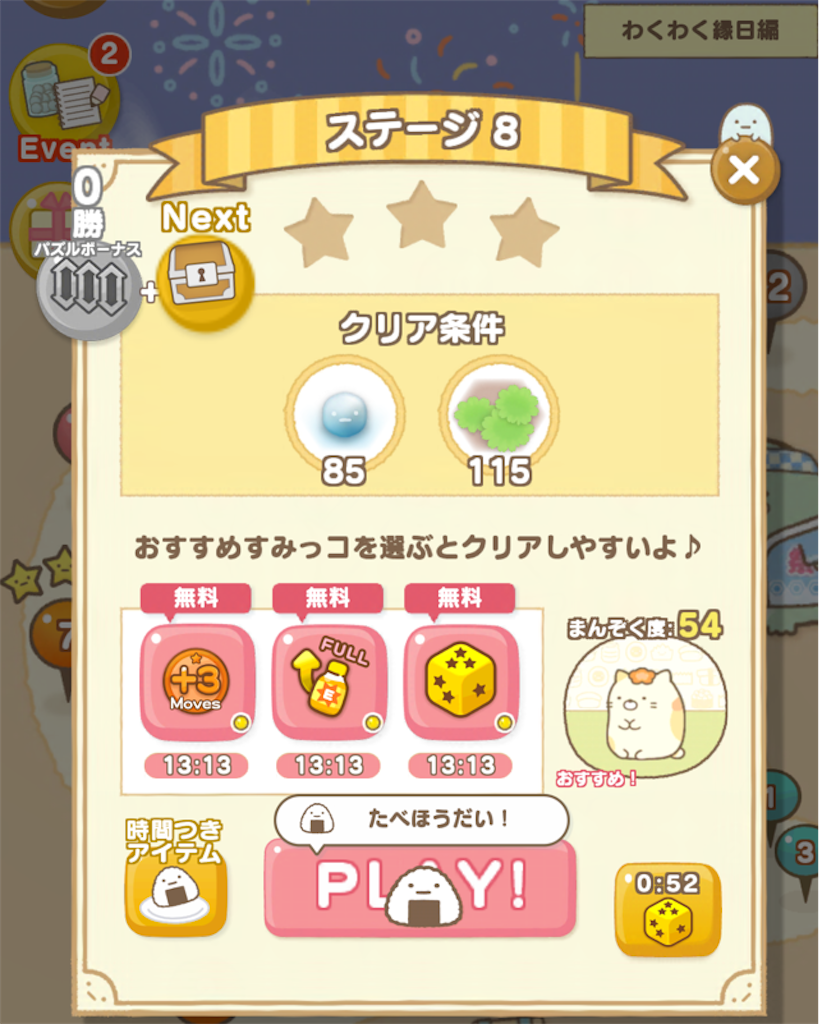Close the Stage 8 dialog

pos(745,171)
